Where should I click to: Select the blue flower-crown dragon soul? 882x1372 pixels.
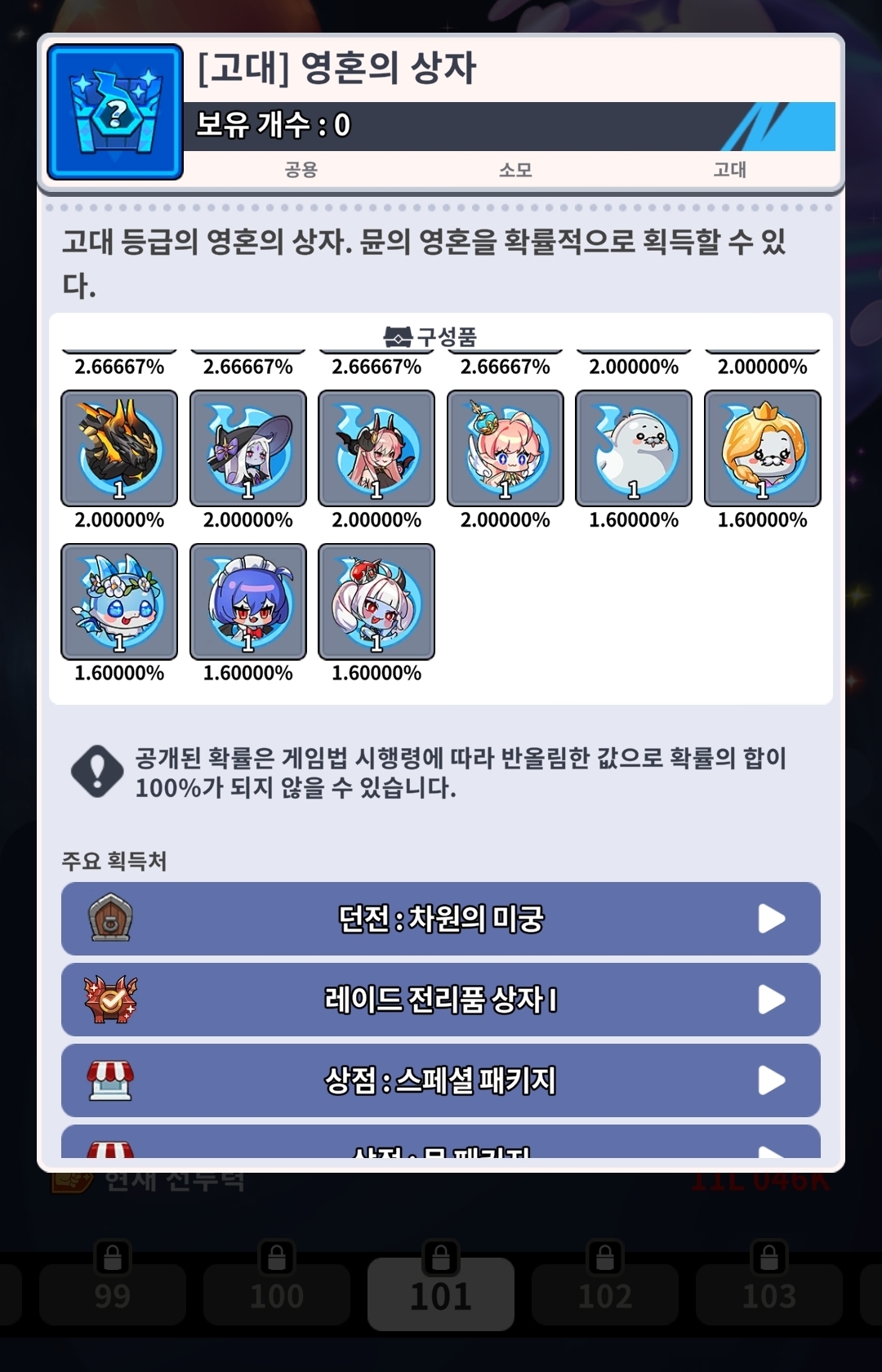(x=119, y=602)
